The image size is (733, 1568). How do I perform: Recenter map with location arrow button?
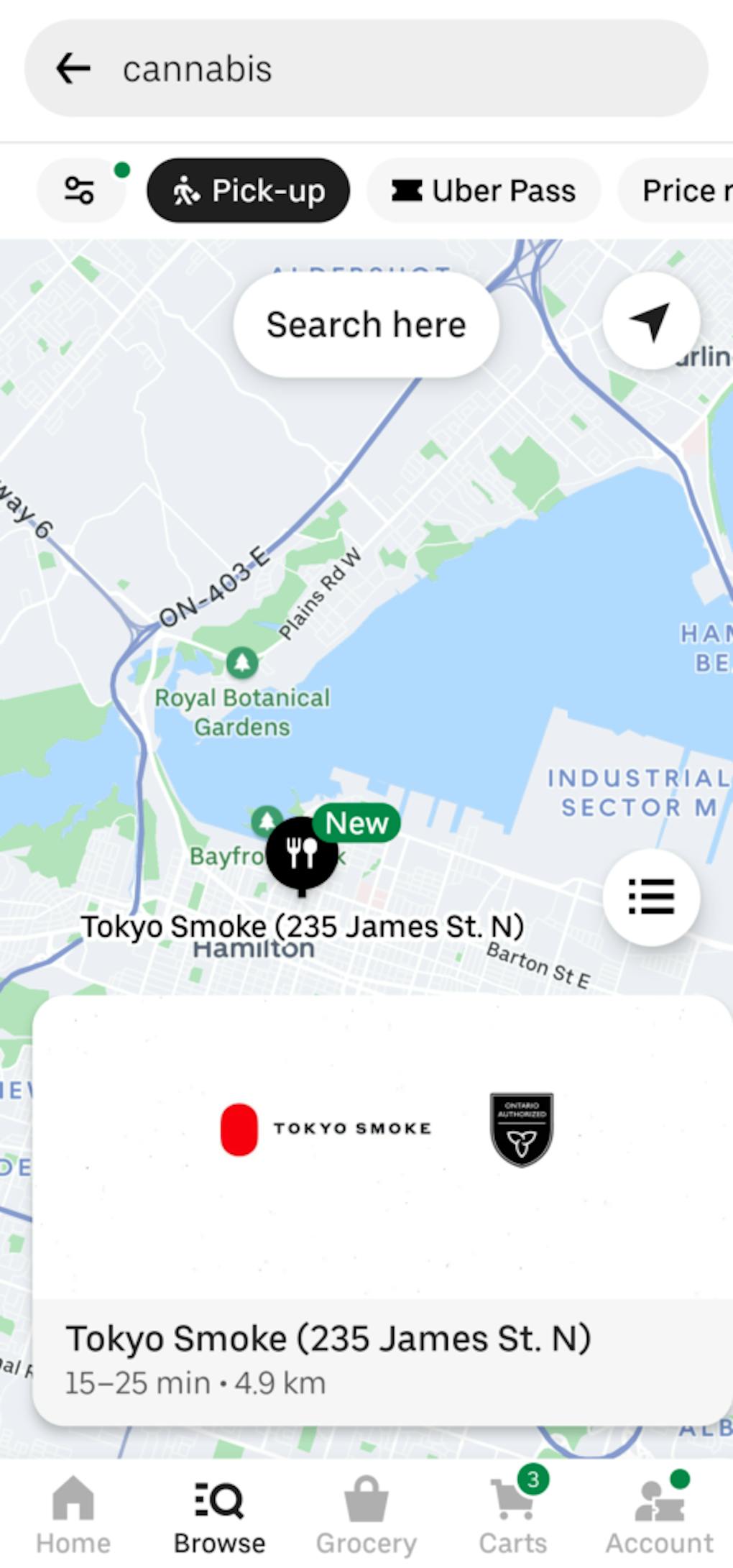650,321
